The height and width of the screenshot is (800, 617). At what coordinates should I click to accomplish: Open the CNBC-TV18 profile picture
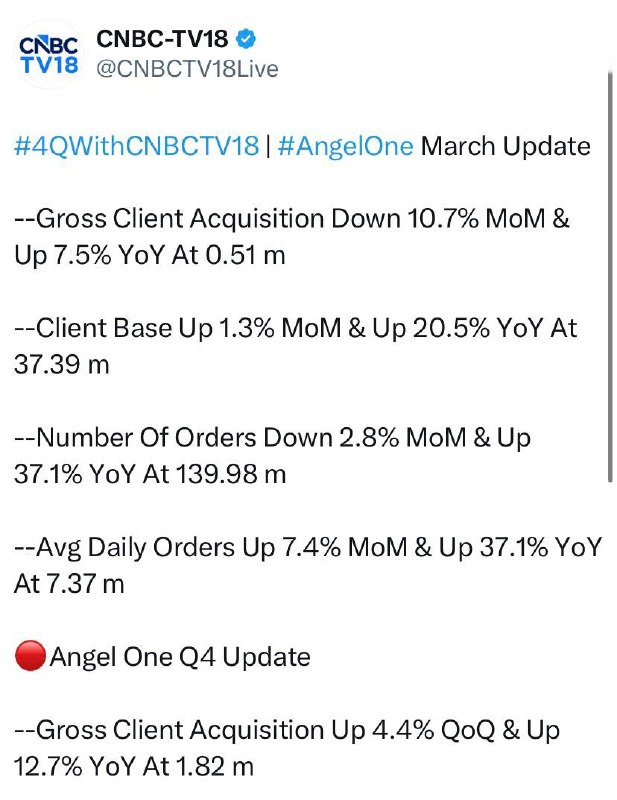[49, 54]
